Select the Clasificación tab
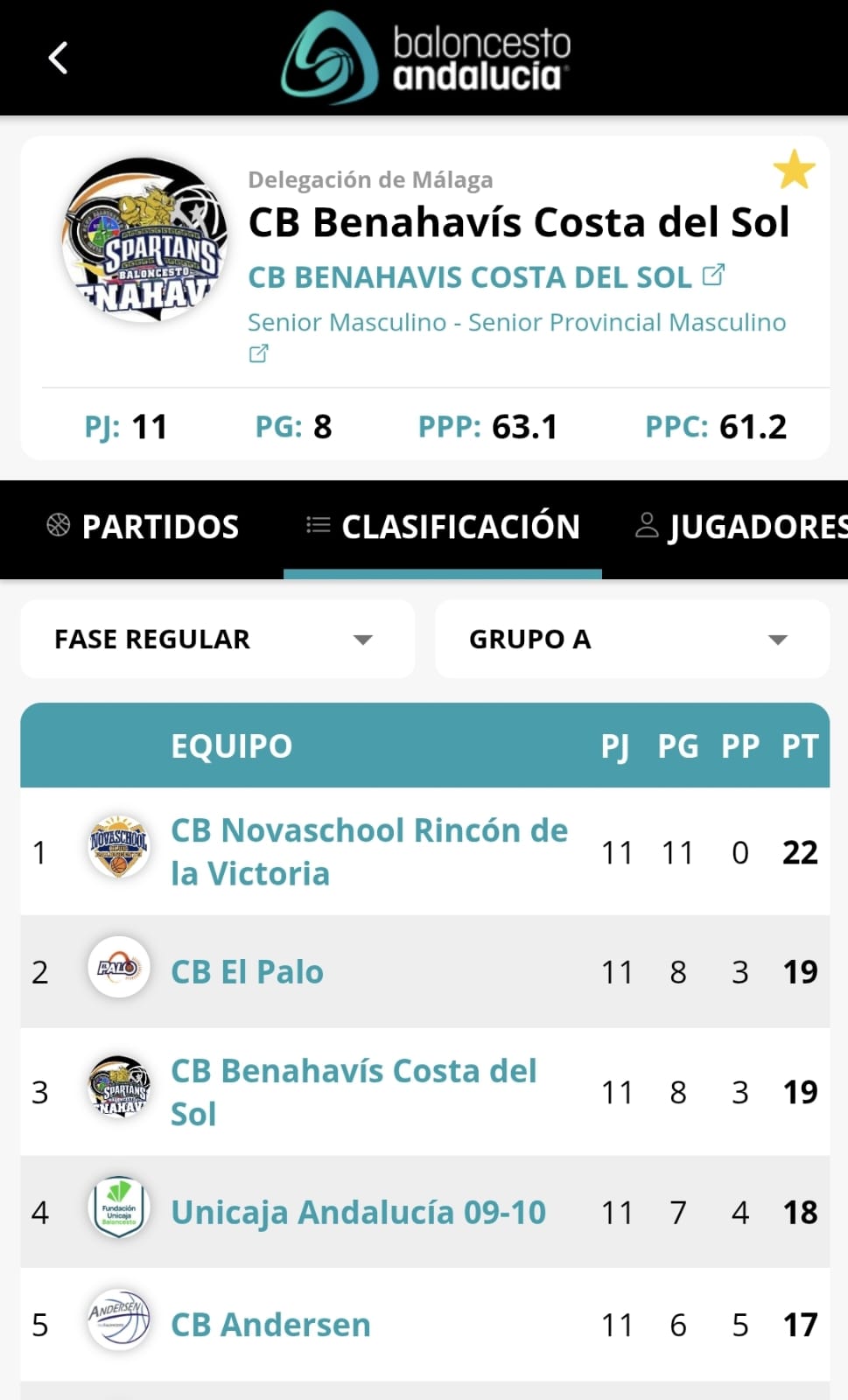The height and width of the screenshot is (1400, 848). [443, 527]
